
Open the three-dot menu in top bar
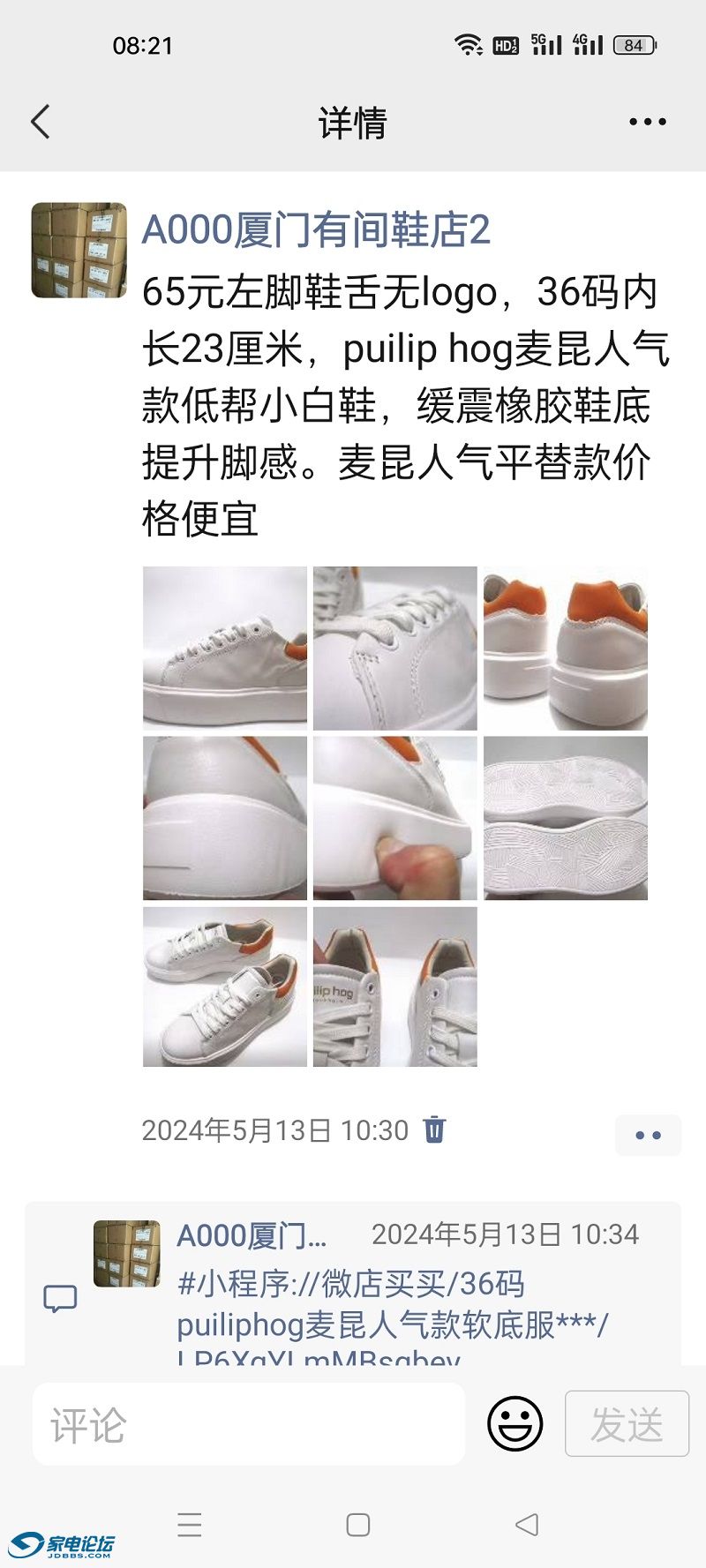pos(647,122)
